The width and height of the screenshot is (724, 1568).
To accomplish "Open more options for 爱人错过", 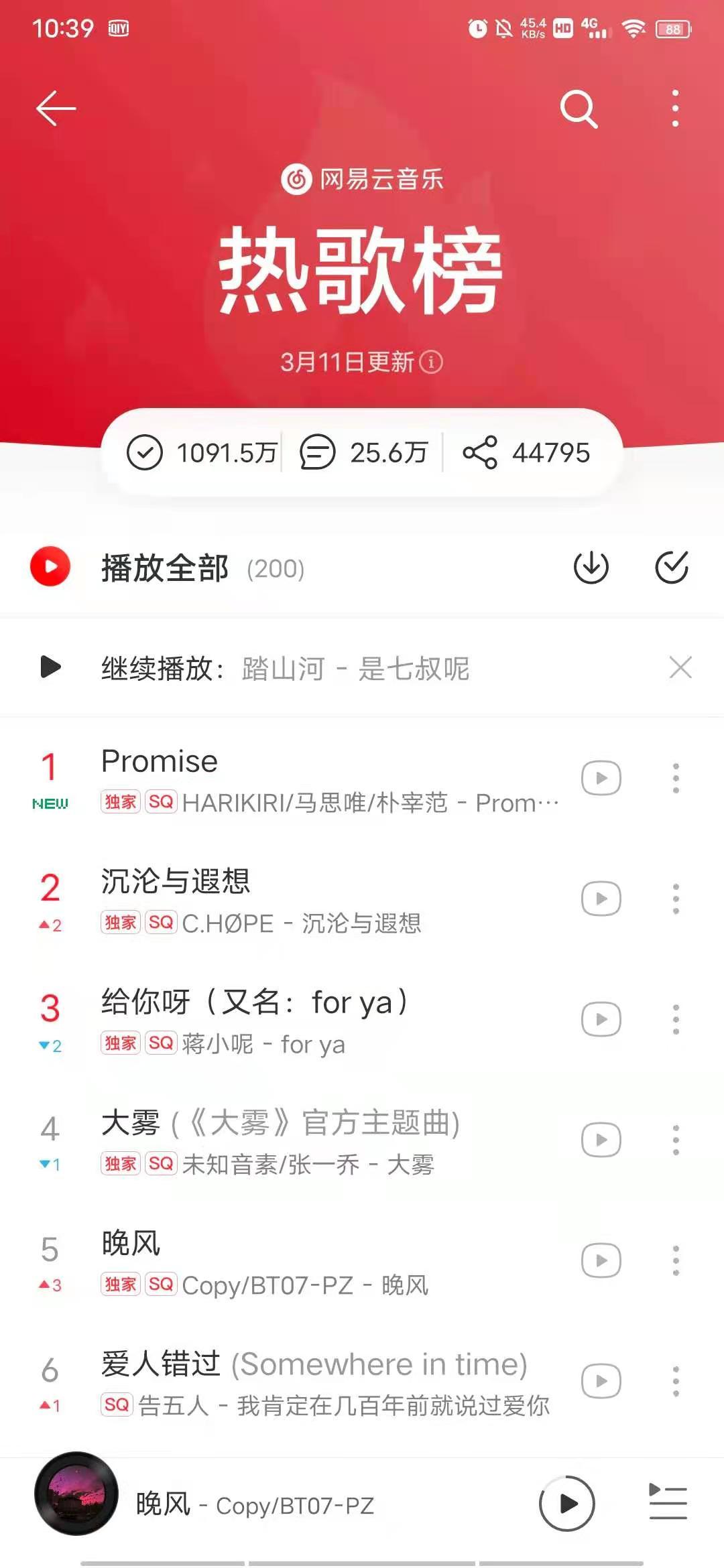I will pos(676,1381).
